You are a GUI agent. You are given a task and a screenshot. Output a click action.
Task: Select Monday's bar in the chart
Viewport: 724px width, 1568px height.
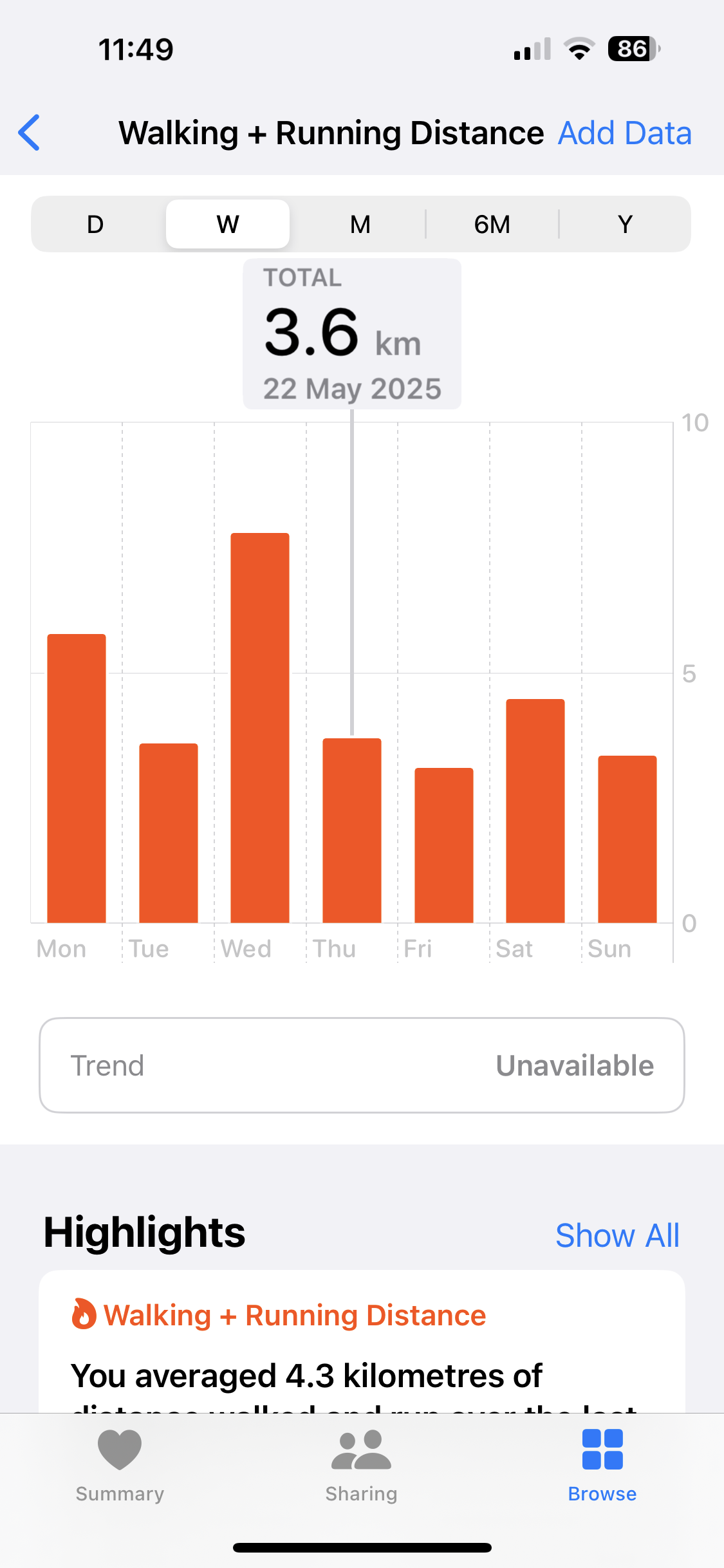tap(77, 778)
